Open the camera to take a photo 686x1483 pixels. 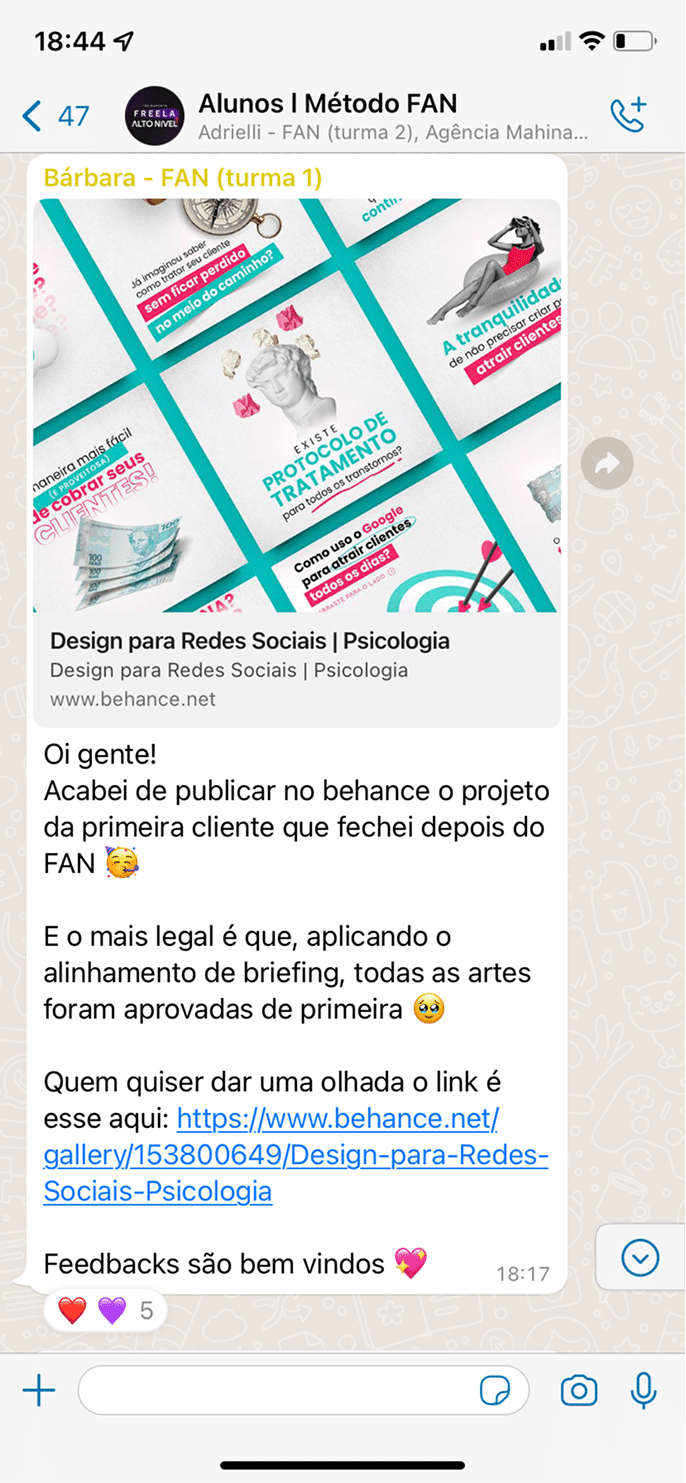click(579, 1391)
